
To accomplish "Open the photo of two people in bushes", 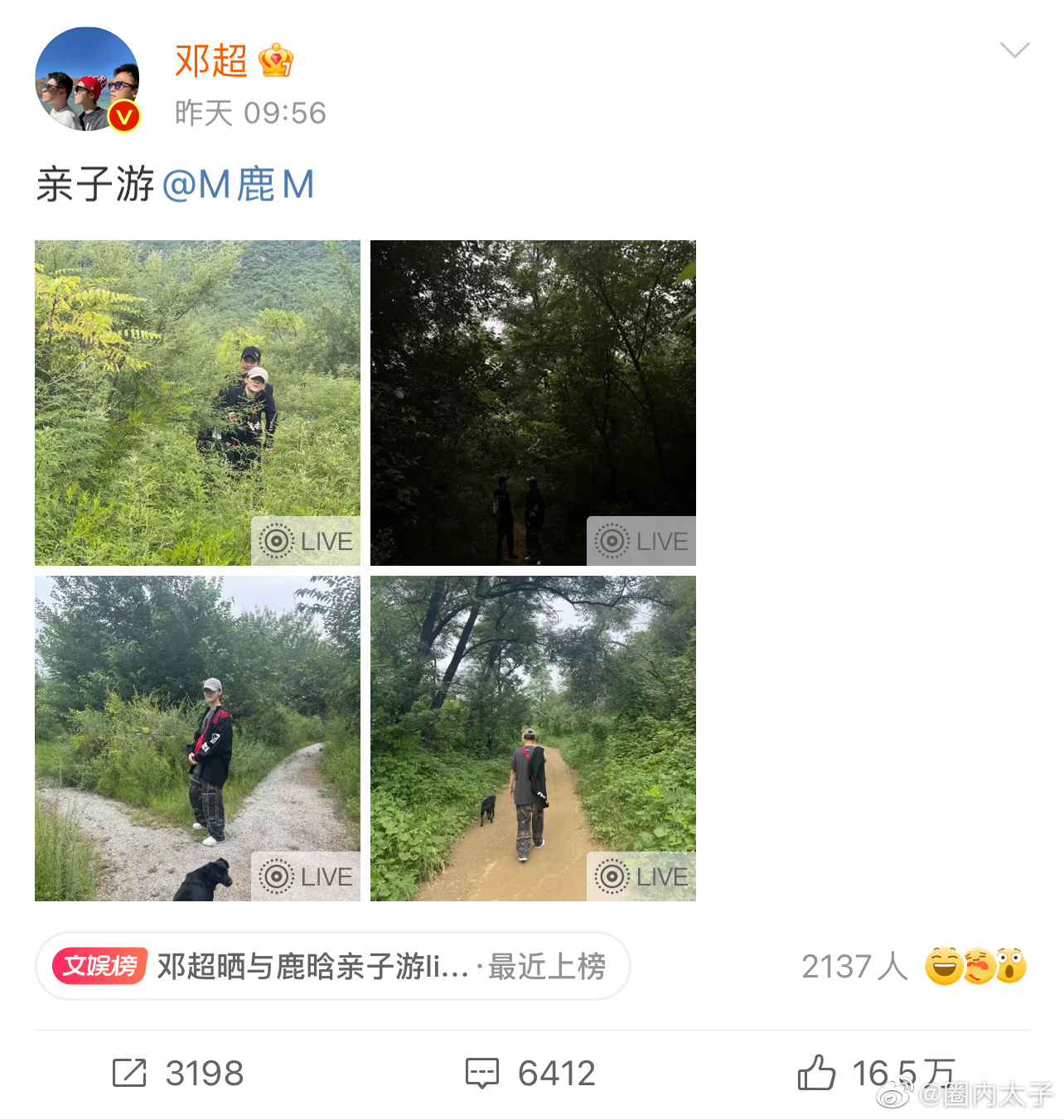I will [197, 403].
